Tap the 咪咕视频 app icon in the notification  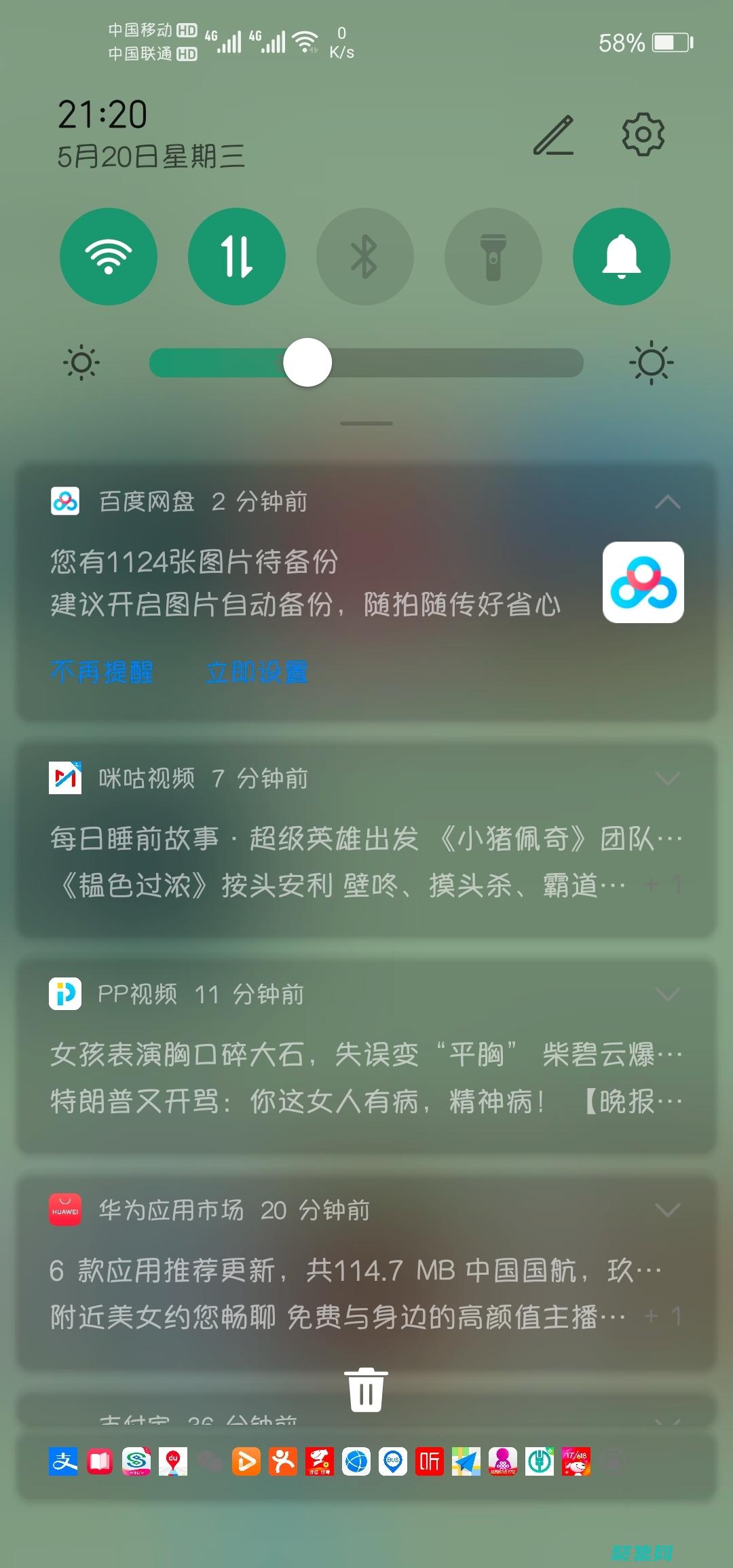(x=66, y=779)
